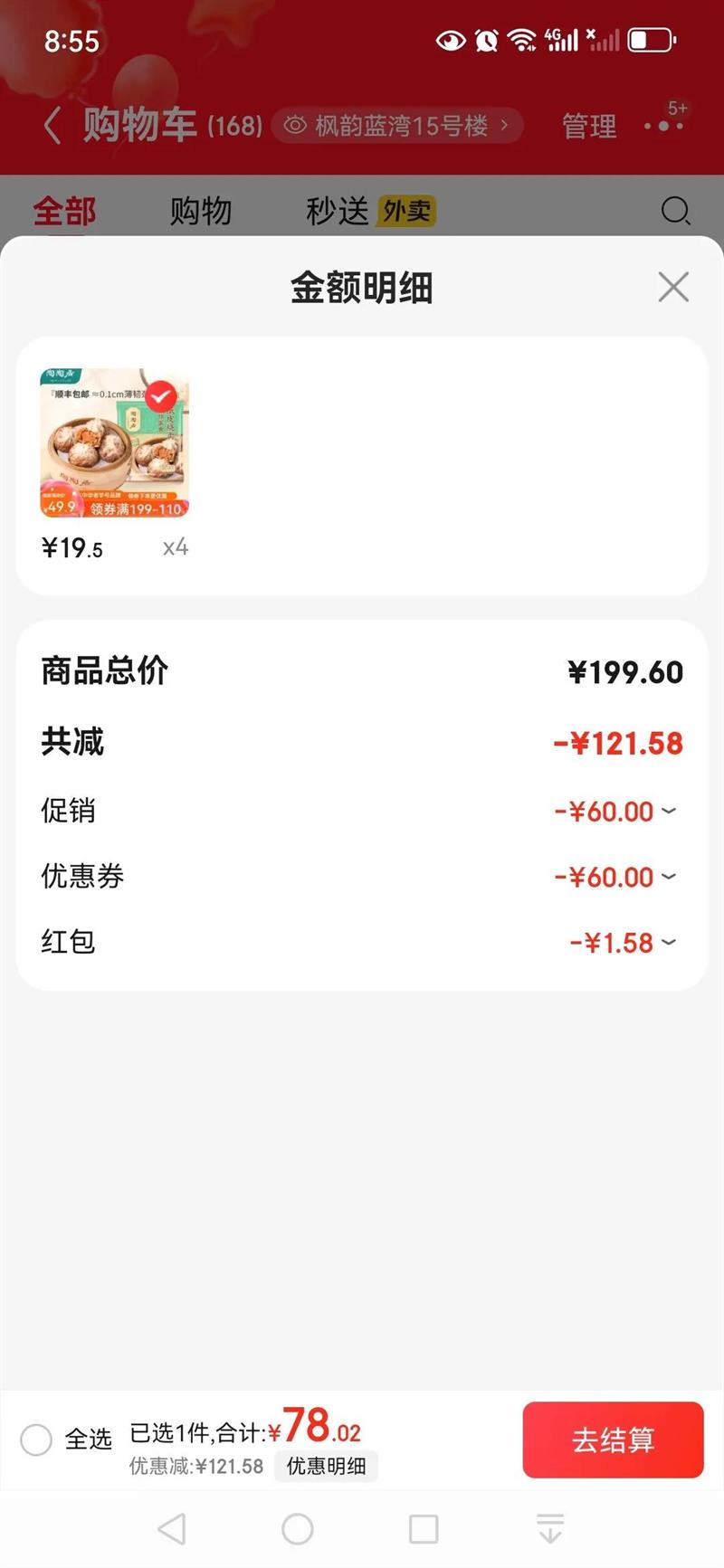Close the 金额明细 panel
The height and width of the screenshot is (1568, 724).
pos(673,288)
